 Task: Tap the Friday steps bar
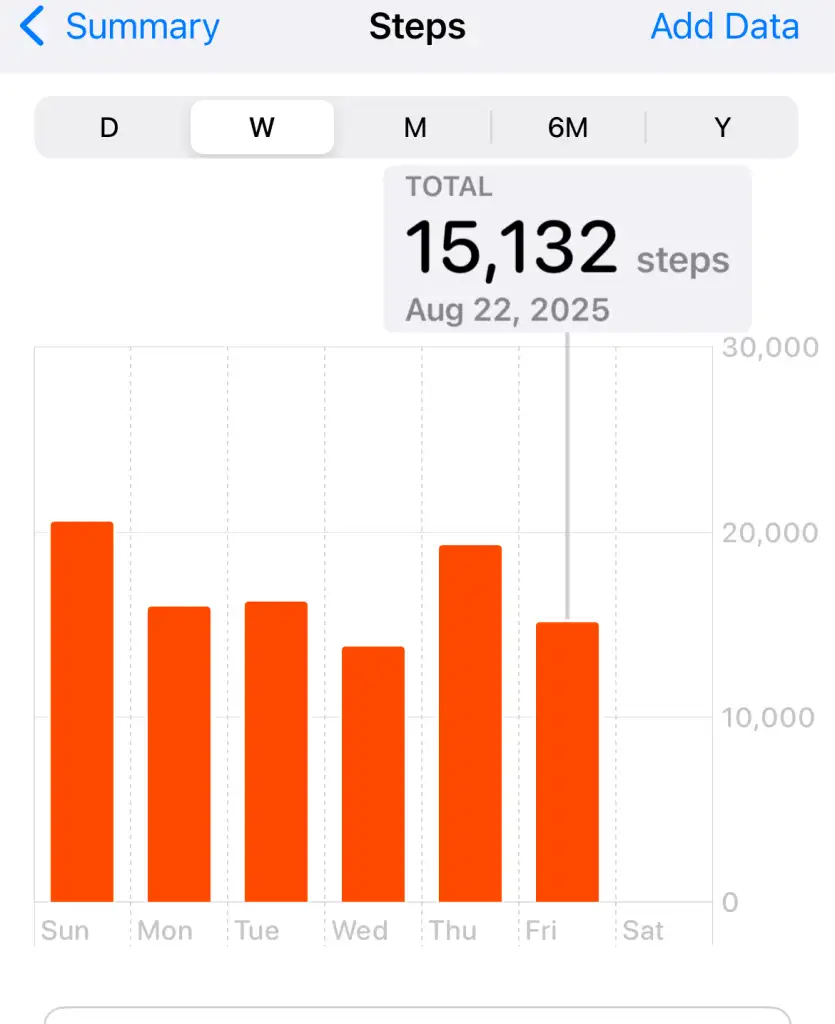(567, 762)
